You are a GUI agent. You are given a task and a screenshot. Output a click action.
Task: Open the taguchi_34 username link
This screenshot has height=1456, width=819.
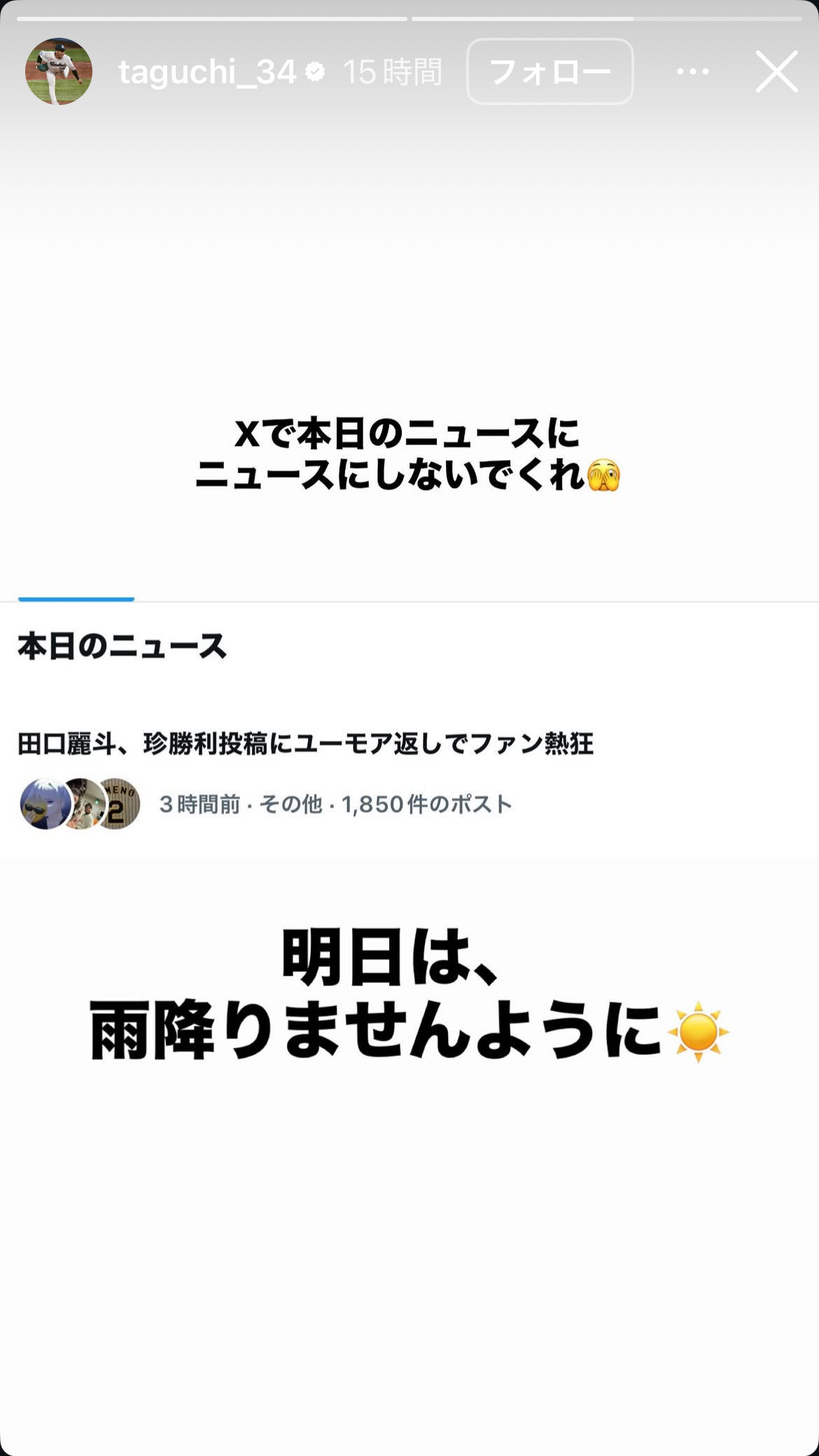207,72
